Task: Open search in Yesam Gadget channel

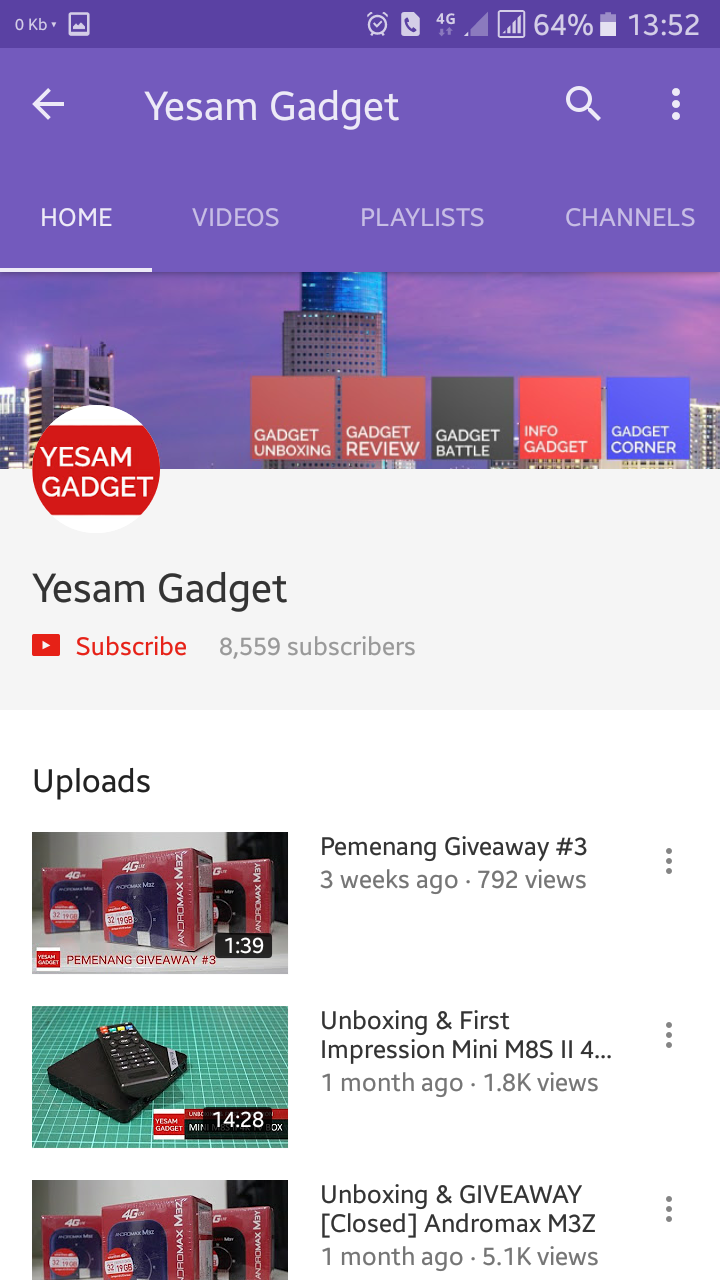Action: tap(582, 104)
